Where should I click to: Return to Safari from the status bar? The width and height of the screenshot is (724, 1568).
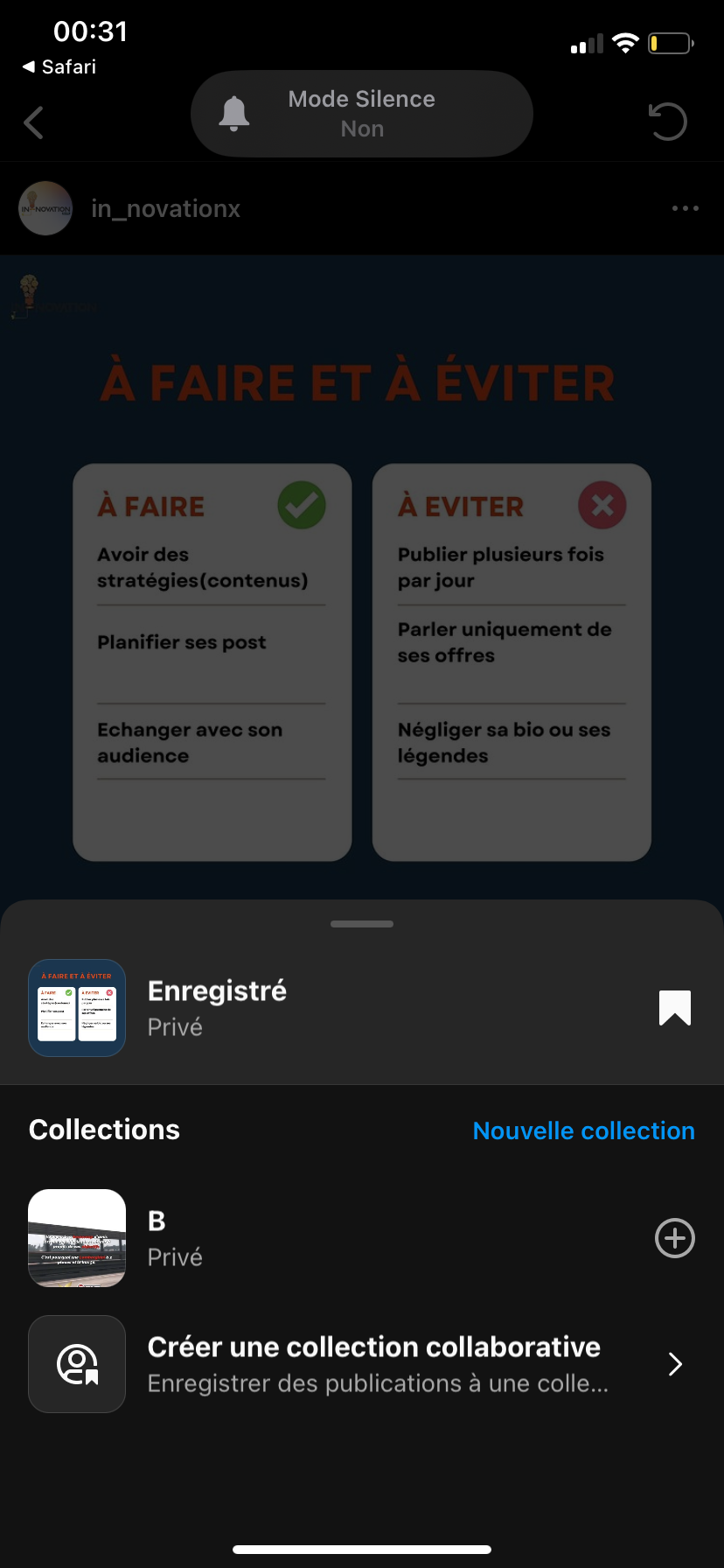59,66
